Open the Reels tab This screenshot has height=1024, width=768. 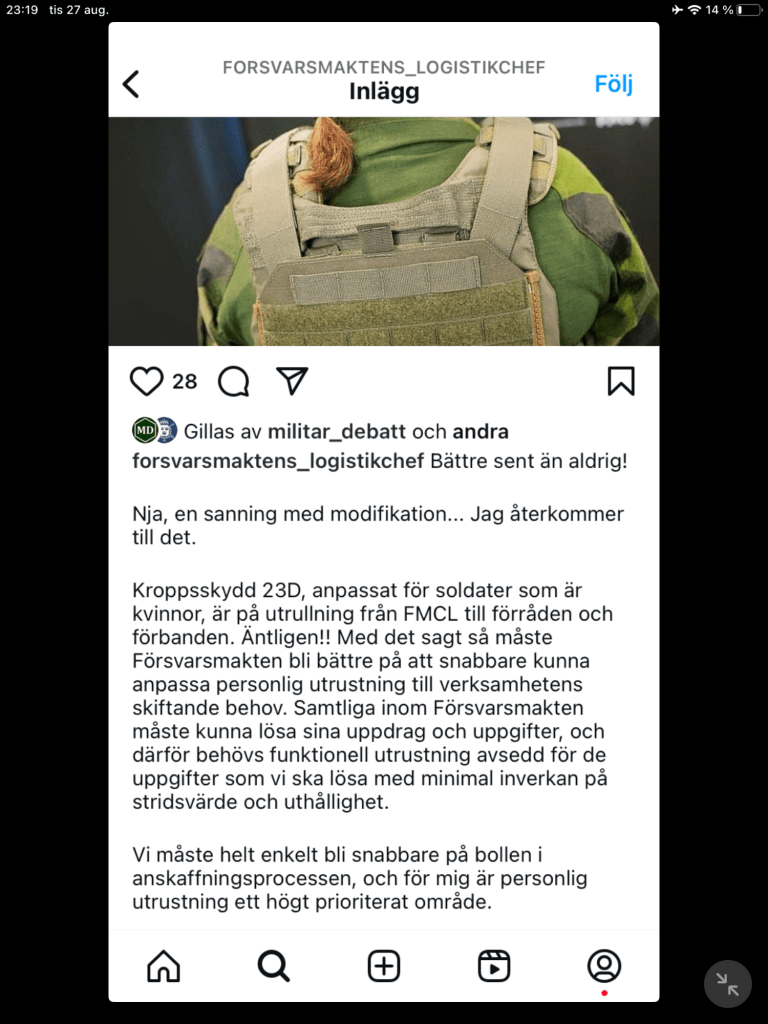coord(494,966)
